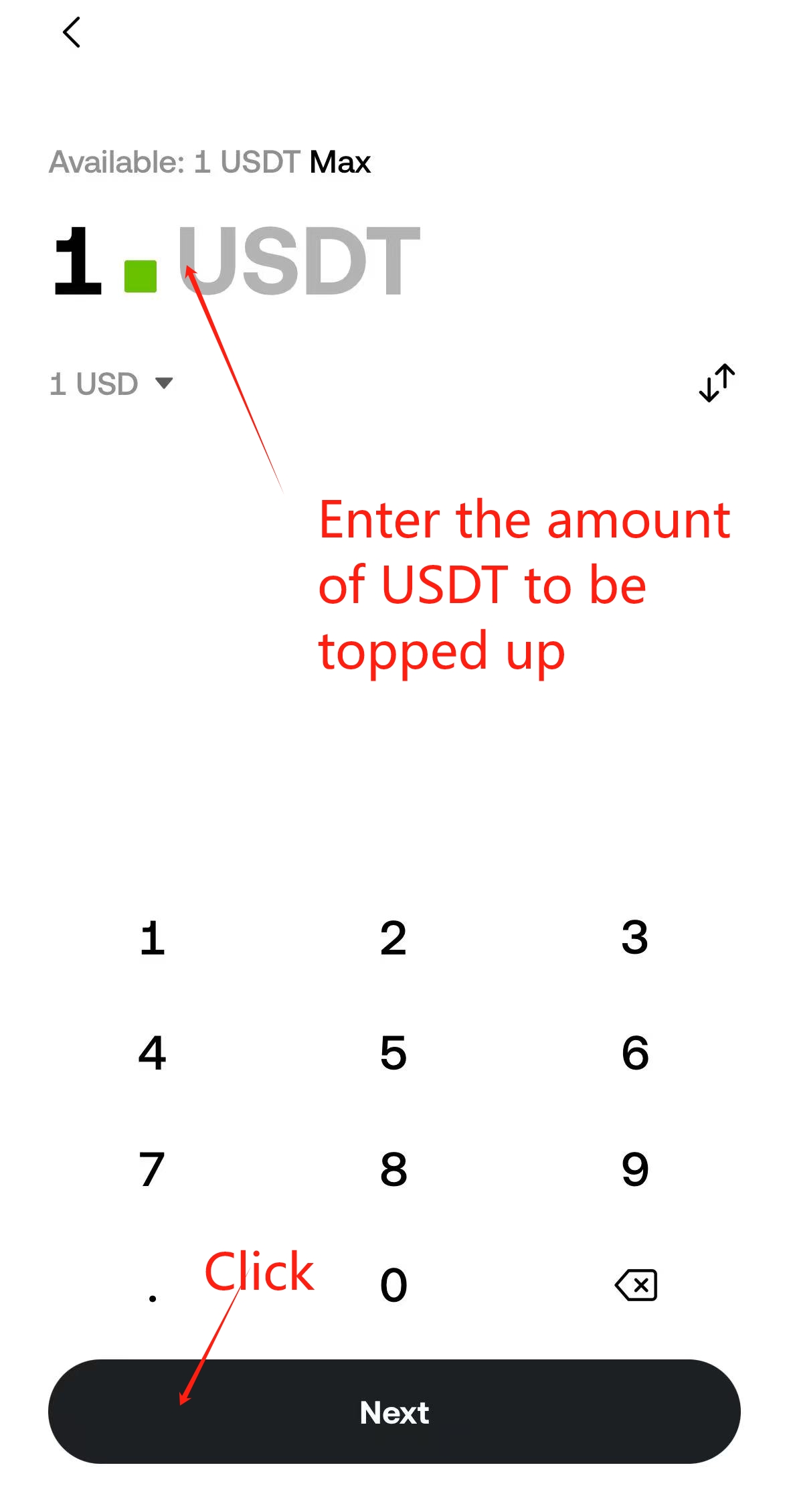Viewport: 789px width, 1512px height.
Task: Delete the last digit with backspace
Action: (x=636, y=1285)
